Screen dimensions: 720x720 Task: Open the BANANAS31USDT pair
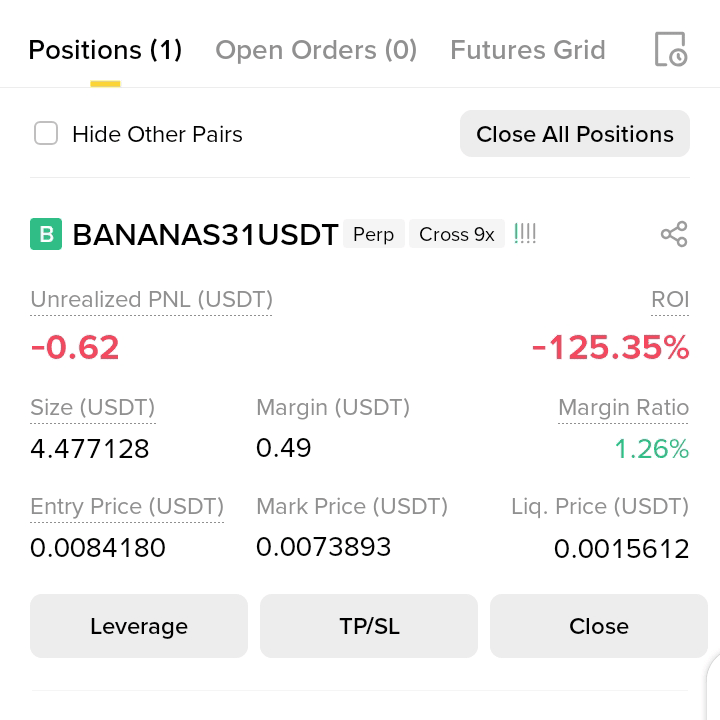(205, 234)
